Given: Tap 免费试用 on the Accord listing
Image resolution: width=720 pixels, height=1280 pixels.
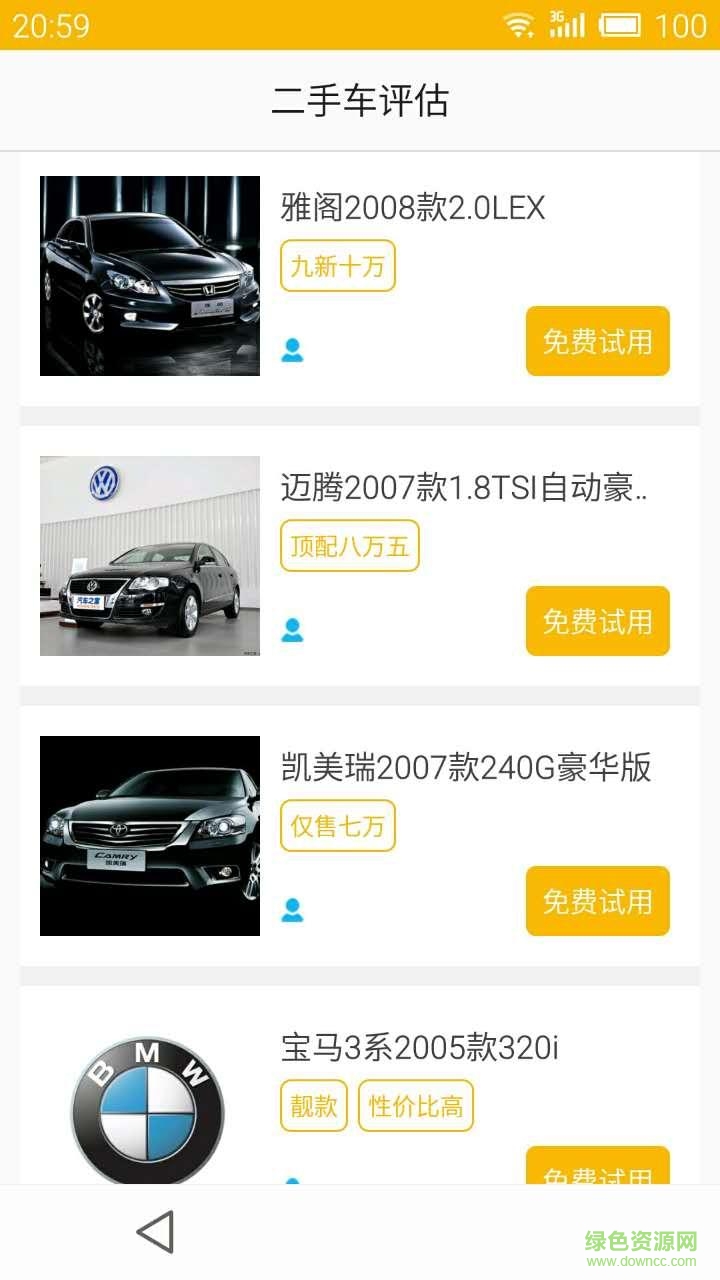Looking at the screenshot, I should tap(597, 342).
